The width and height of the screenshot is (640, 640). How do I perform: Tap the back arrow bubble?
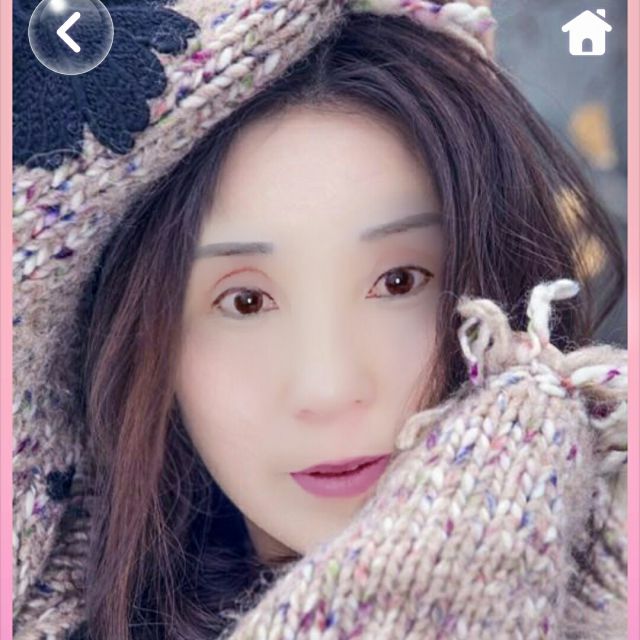(x=70, y=33)
